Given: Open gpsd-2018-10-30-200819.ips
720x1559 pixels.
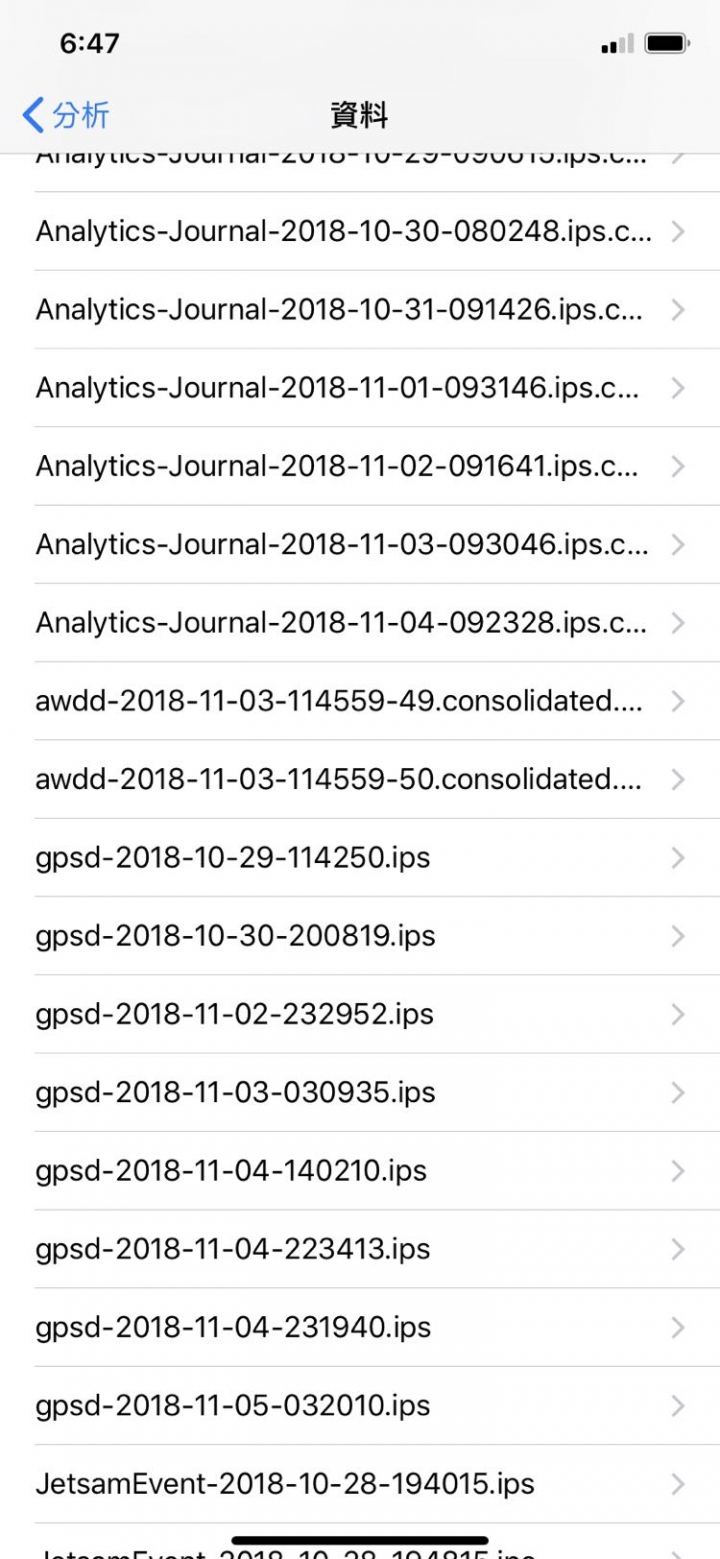Looking at the screenshot, I should [x=360, y=936].
